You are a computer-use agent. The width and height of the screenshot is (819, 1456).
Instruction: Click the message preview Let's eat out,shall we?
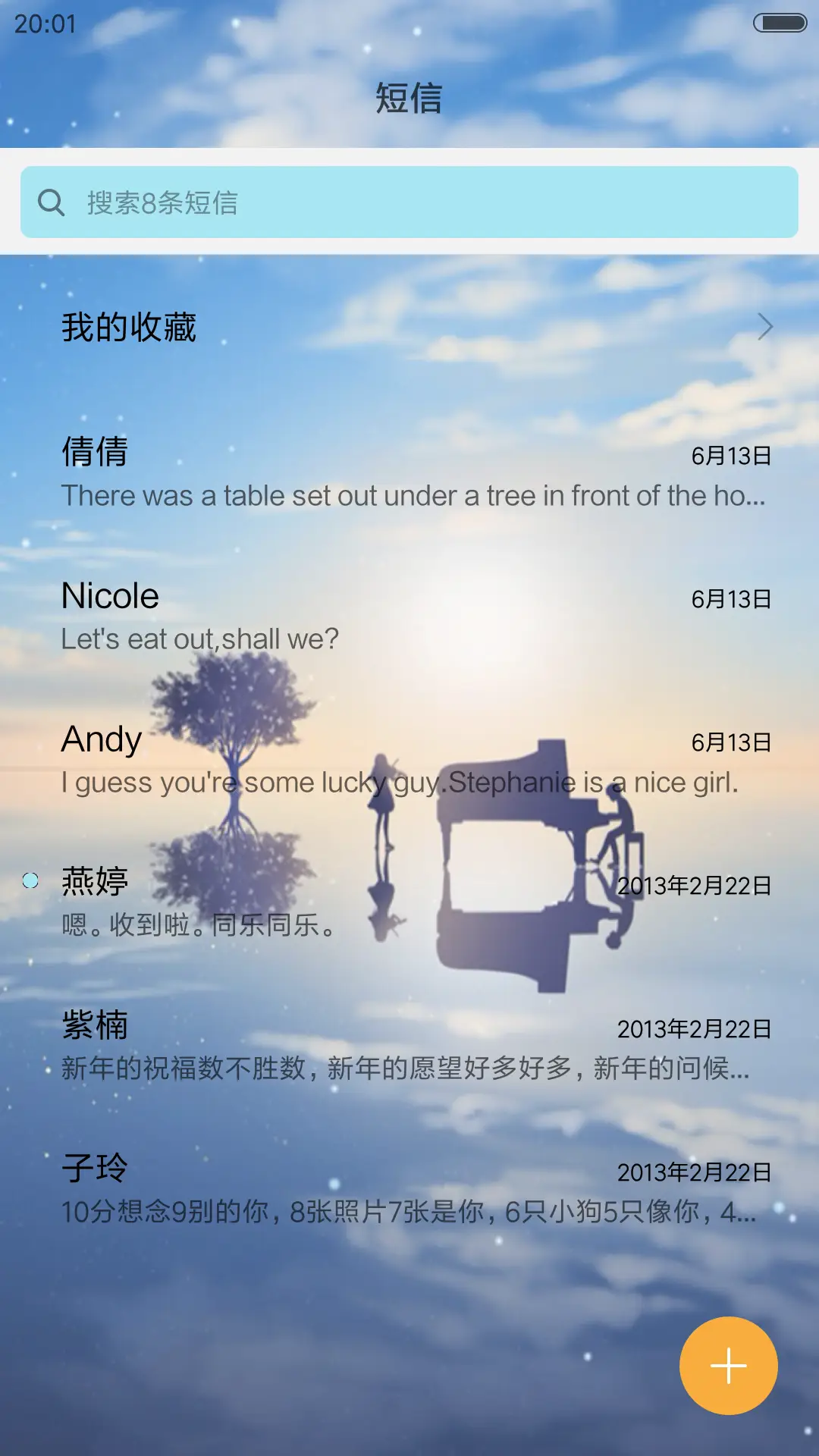(199, 639)
